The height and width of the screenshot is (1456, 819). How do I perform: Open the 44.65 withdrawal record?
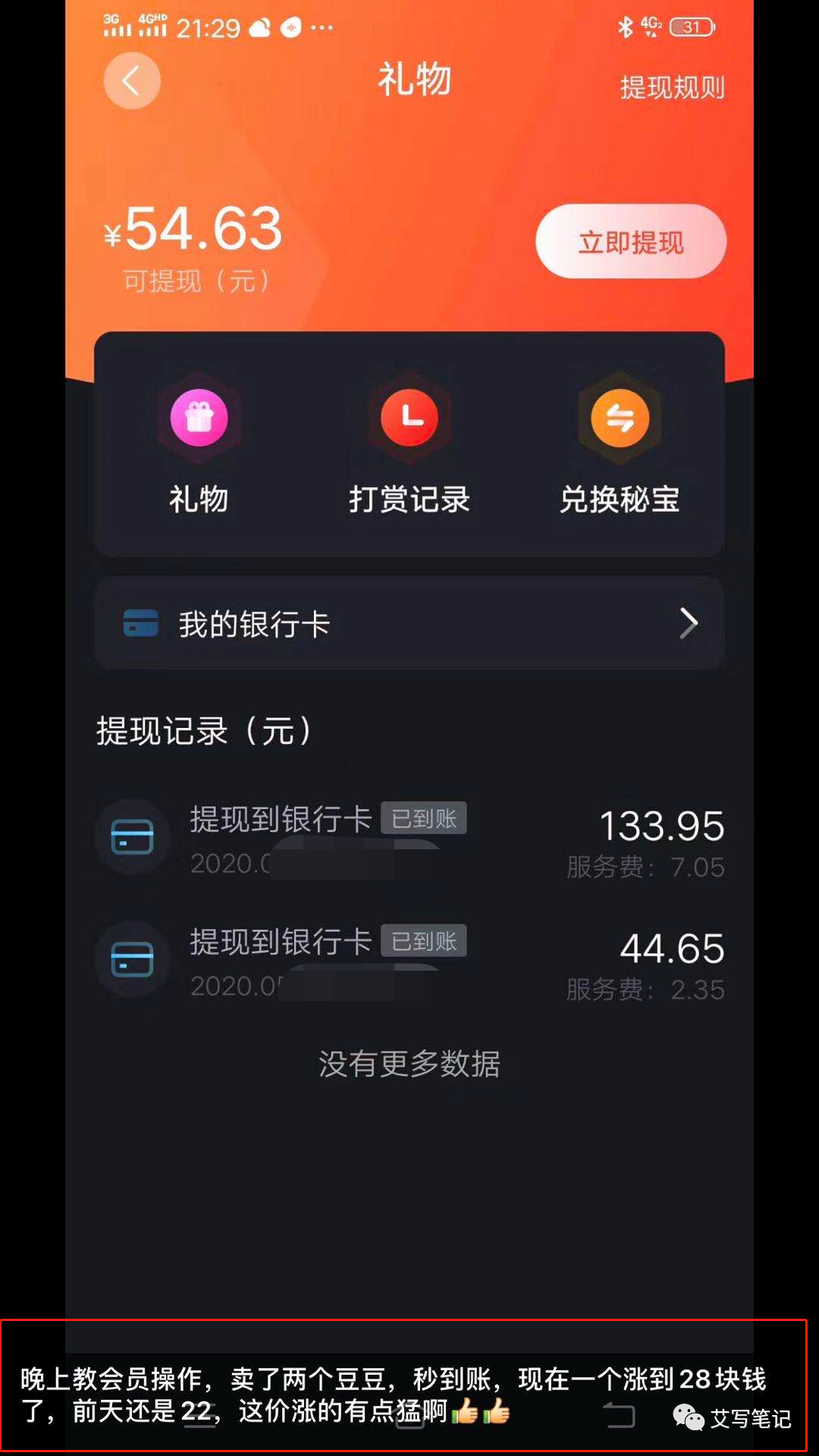pos(409,962)
